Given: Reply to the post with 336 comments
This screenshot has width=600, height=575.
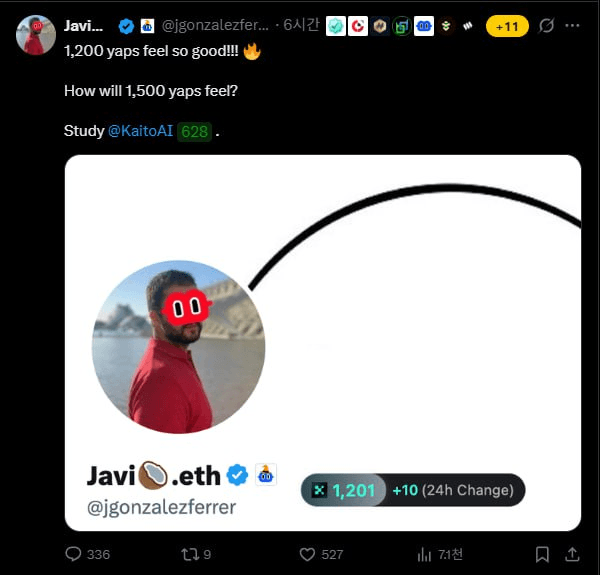Looking at the screenshot, I should 73,554.
